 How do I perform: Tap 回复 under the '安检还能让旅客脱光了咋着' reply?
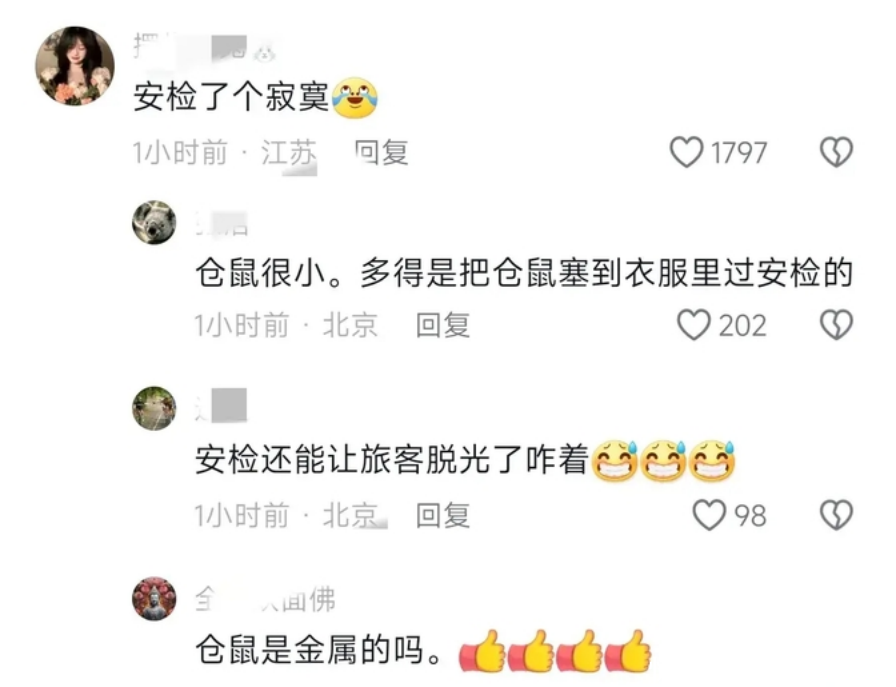click(443, 515)
